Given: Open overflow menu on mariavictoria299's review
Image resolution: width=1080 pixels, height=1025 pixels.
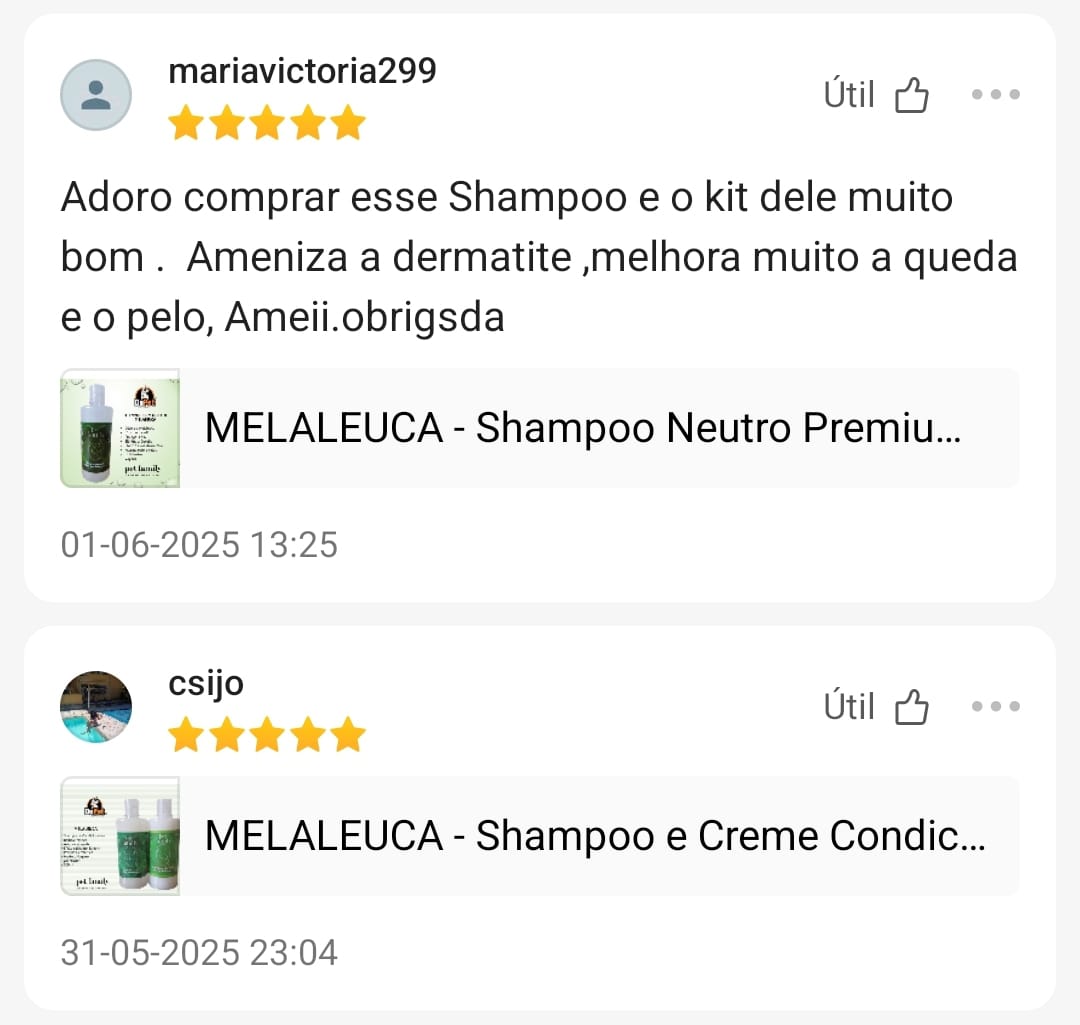Looking at the screenshot, I should (995, 95).
